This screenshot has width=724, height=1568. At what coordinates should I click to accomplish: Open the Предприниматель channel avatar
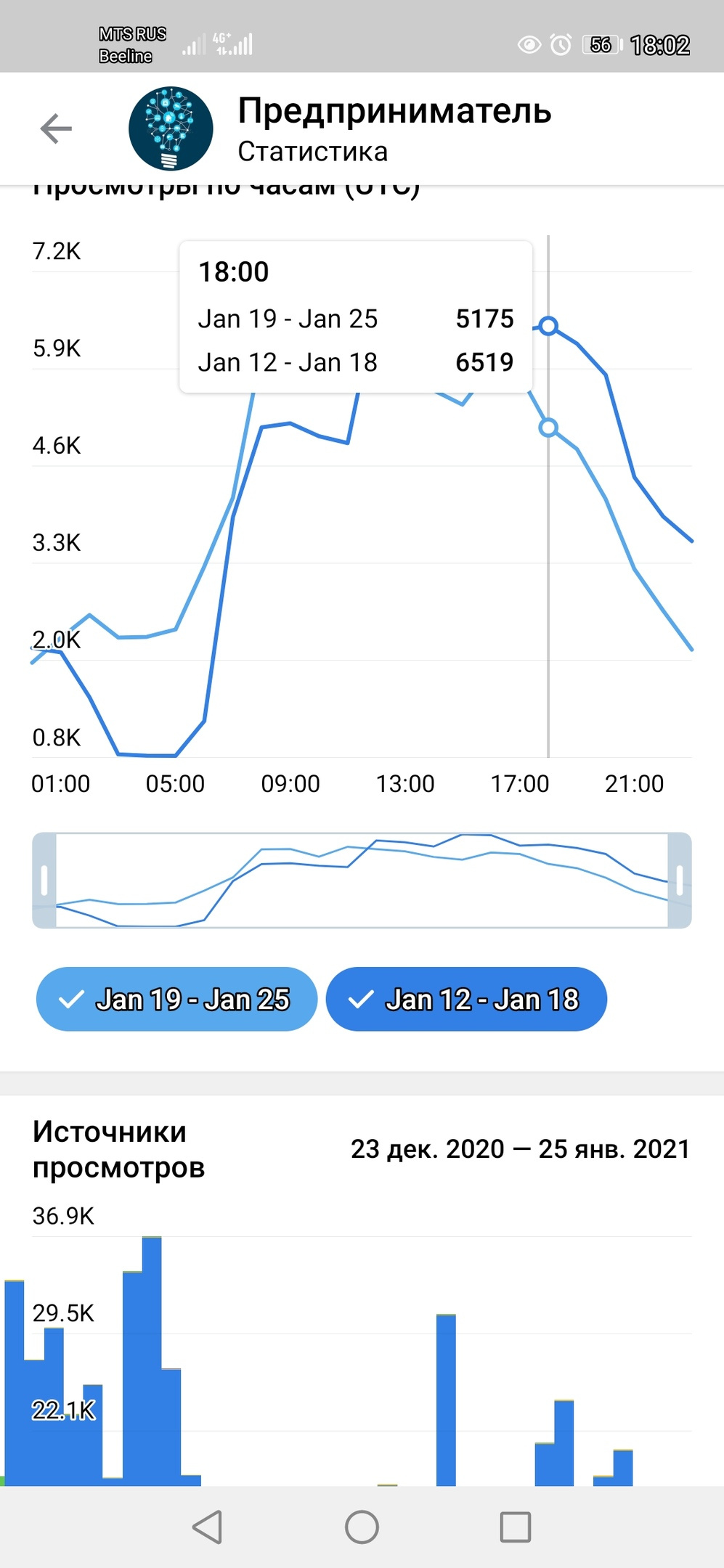coord(171,128)
